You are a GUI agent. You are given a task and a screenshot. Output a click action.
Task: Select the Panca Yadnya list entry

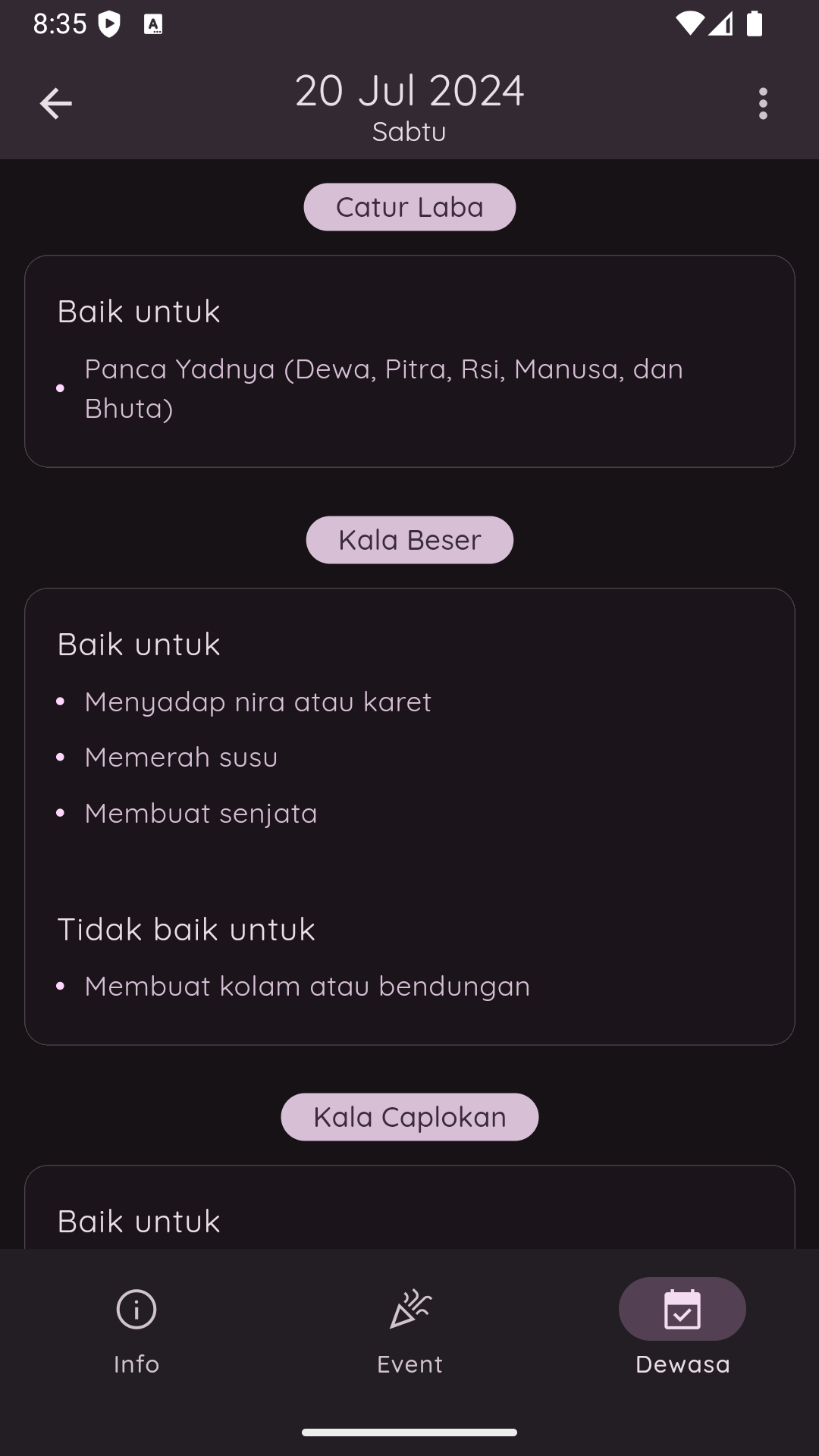pos(383,387)
